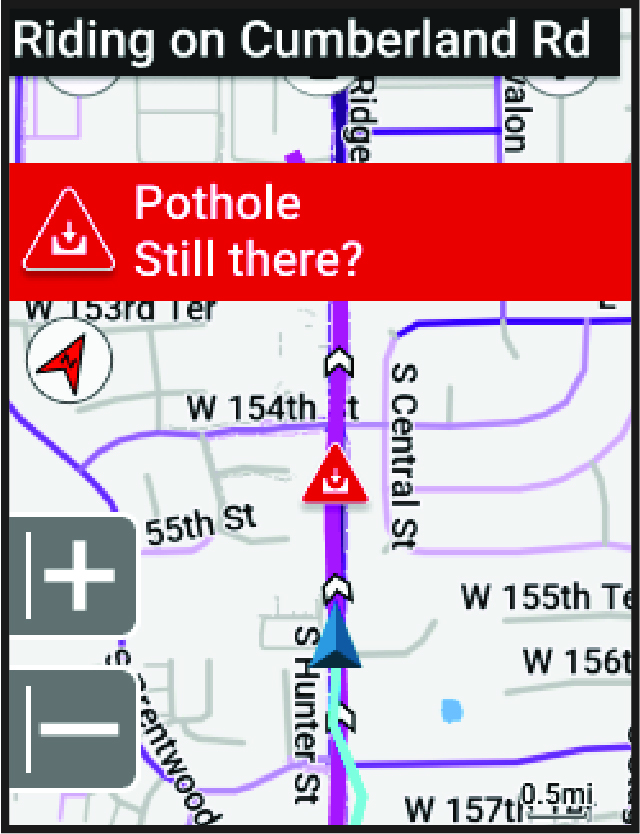Zoom in on the map
640x834 pixels.
point(72,577)
